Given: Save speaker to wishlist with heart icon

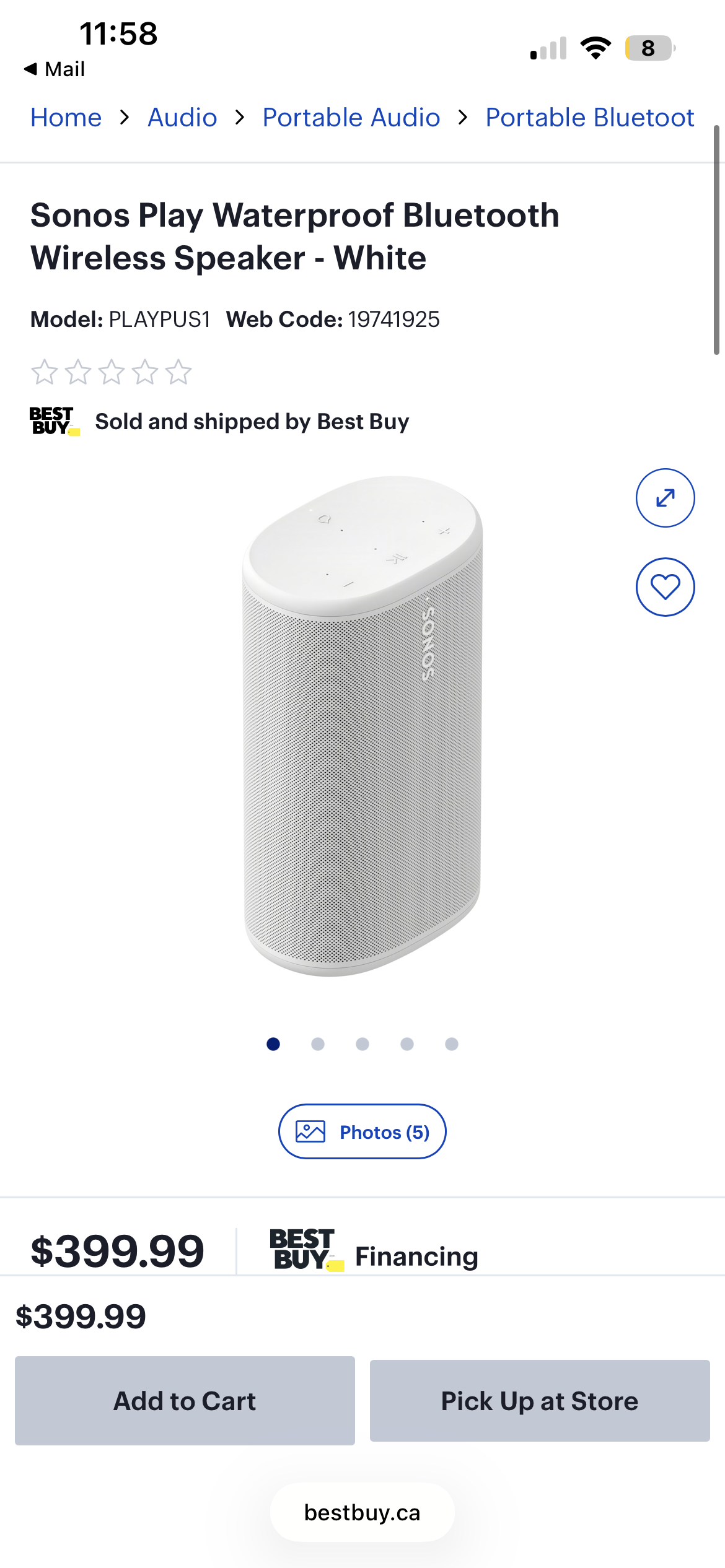Looking at the screenshot, I should coord(665,587).
